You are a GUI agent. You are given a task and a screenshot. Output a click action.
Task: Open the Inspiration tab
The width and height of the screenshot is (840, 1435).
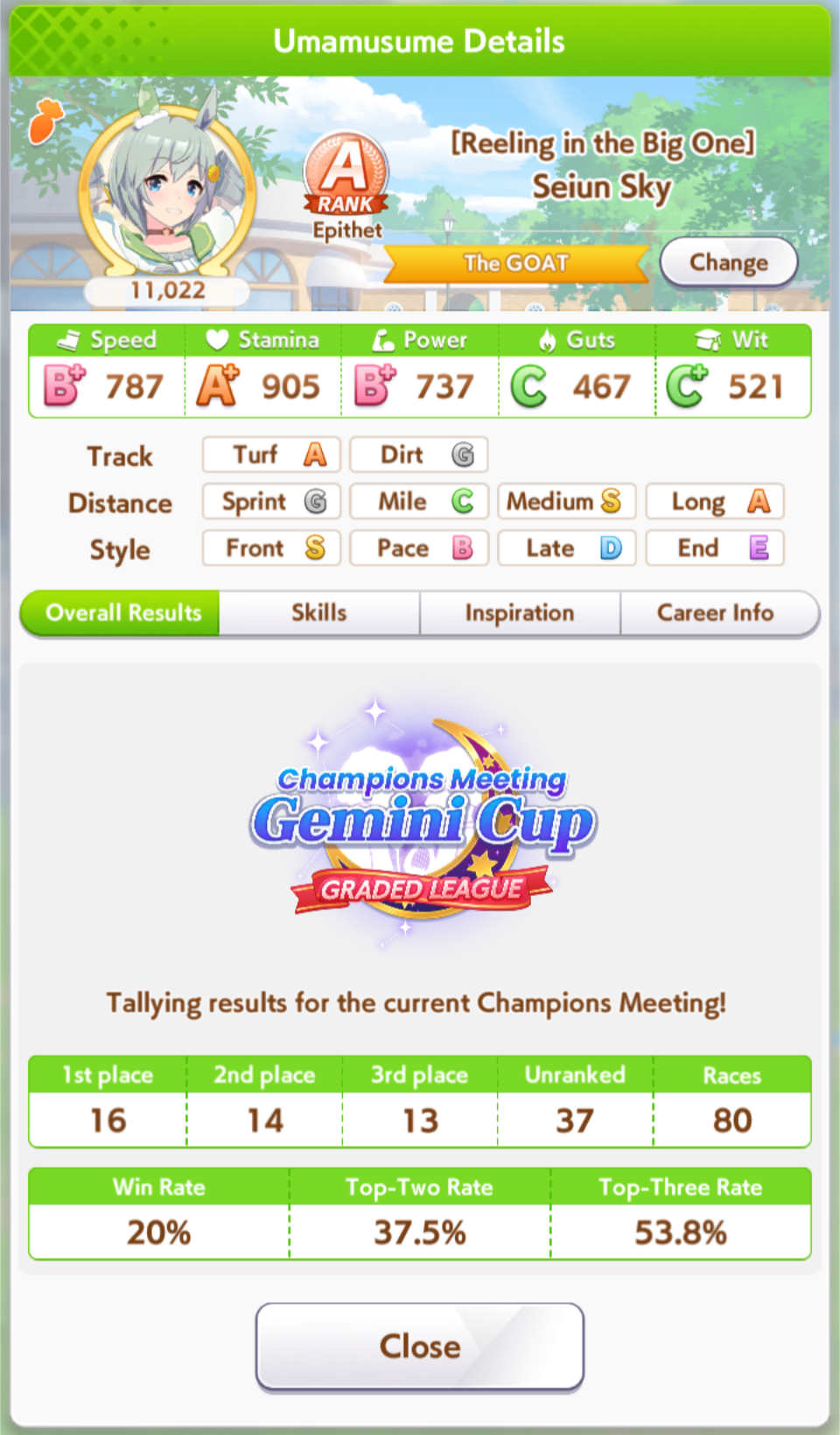click(520, 612)
